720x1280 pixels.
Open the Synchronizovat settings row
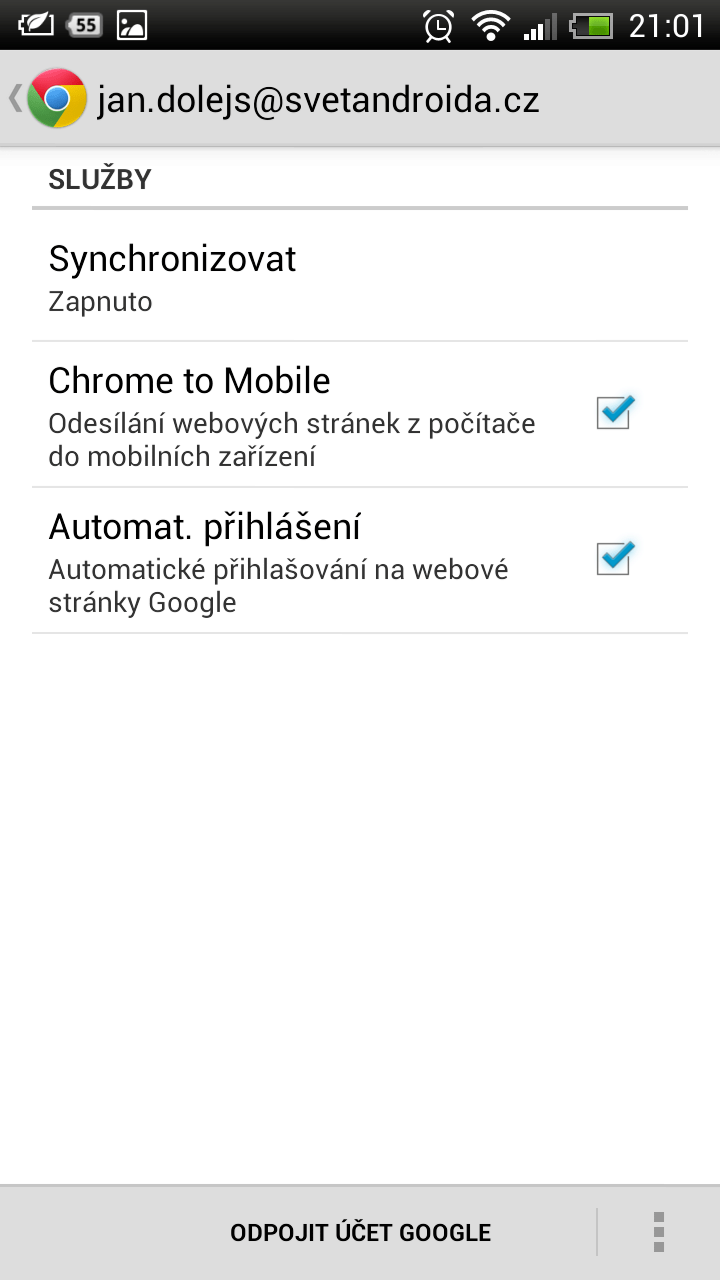pos(360,276)
